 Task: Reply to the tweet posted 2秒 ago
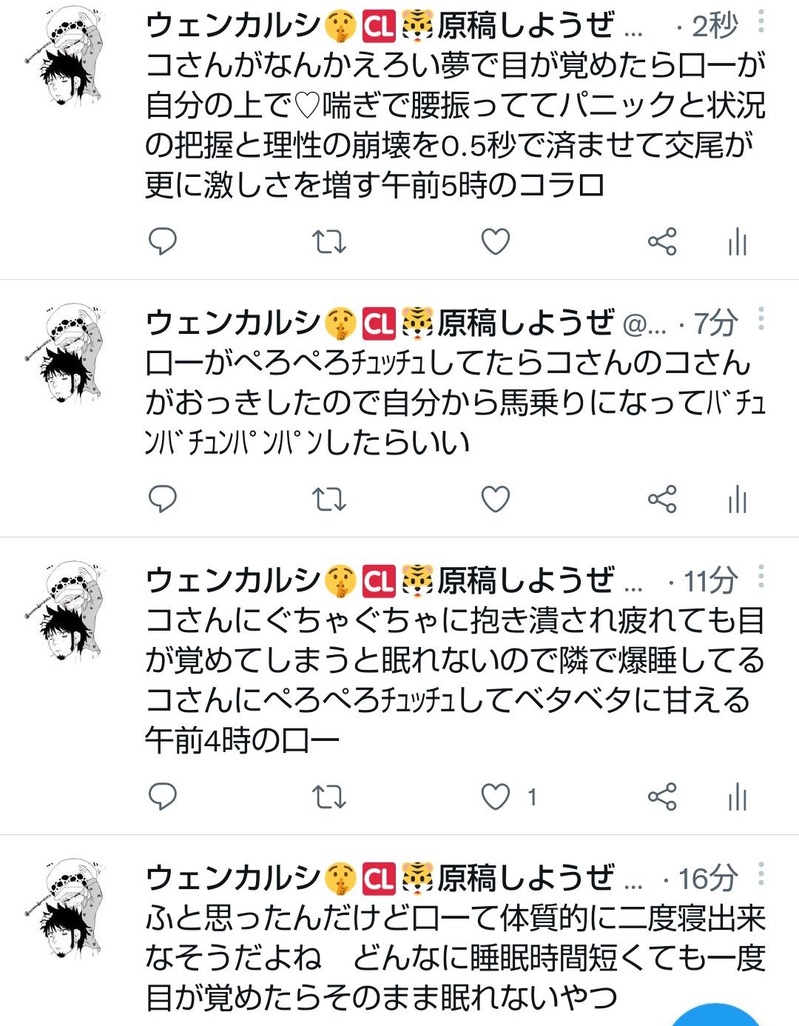tap(162, 241)
